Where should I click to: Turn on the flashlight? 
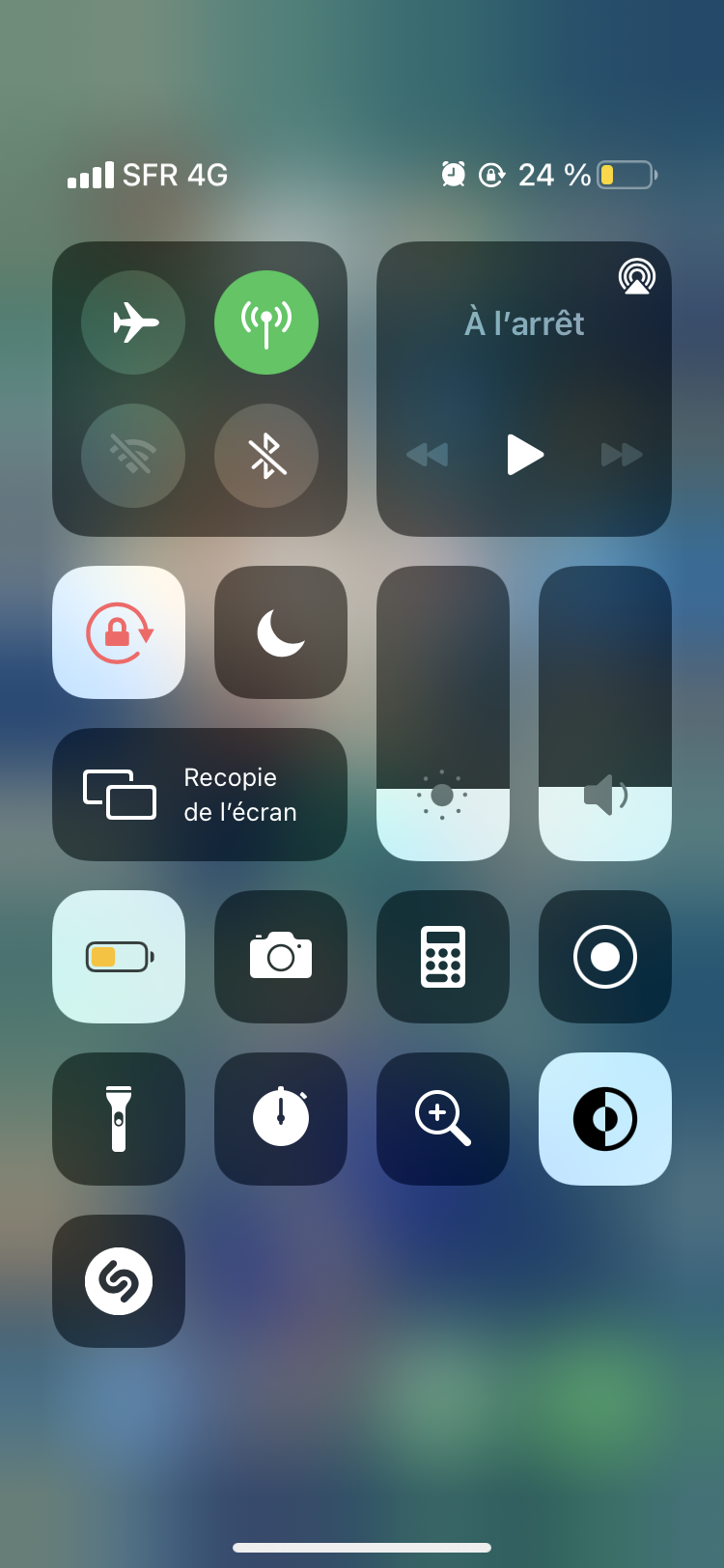119,1119
